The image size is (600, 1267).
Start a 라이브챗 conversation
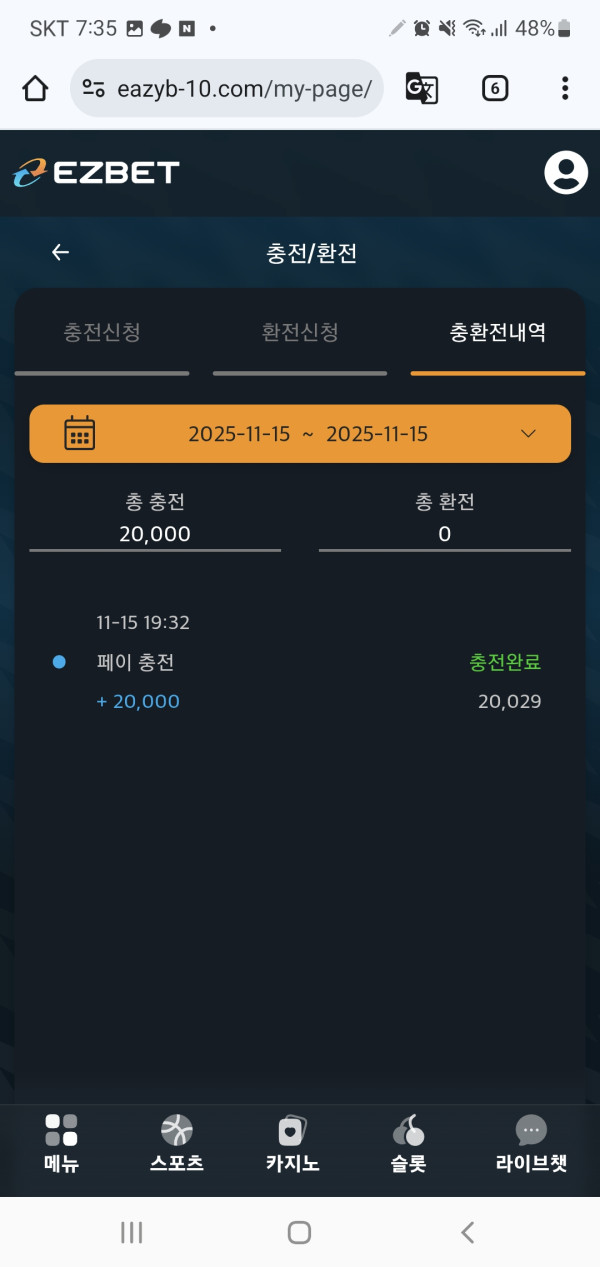click(x=531, y=1143)
